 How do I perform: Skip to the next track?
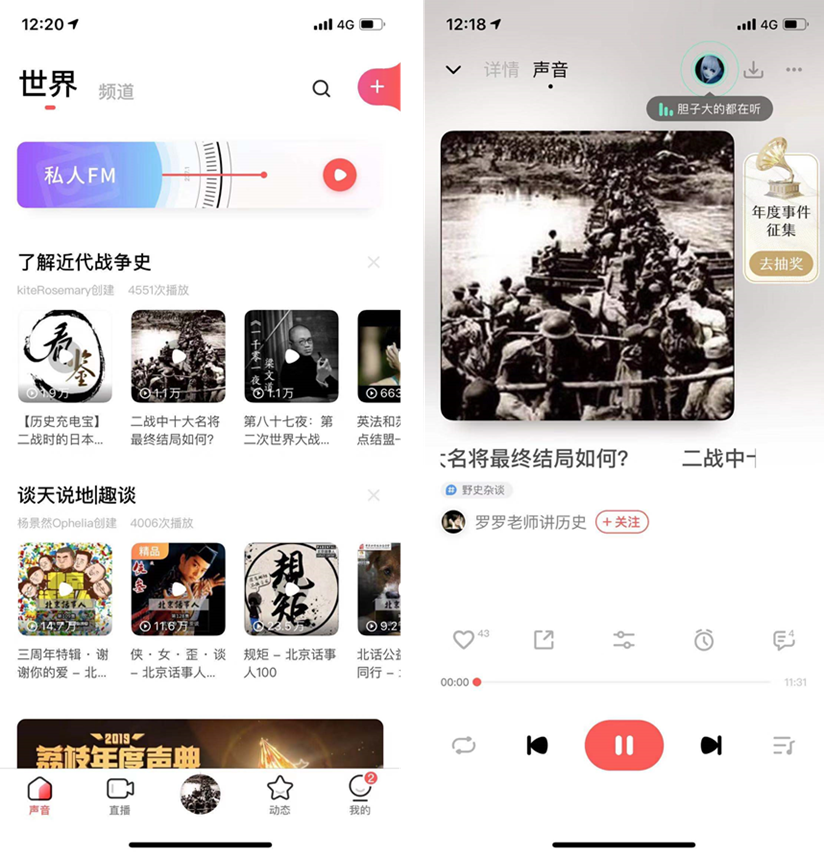tap(711, 745)
